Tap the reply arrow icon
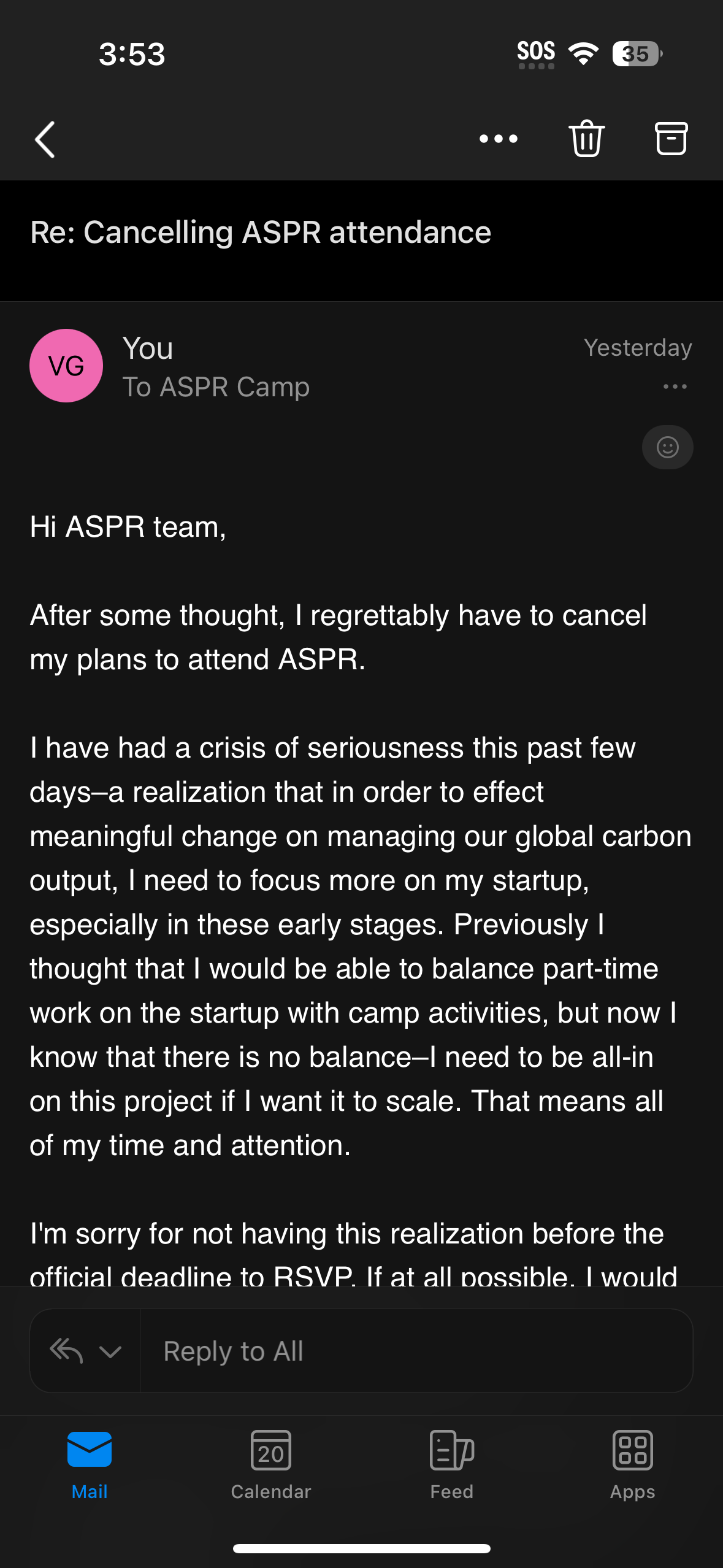Screen dimensions: 723x1568 [66, 1351]
